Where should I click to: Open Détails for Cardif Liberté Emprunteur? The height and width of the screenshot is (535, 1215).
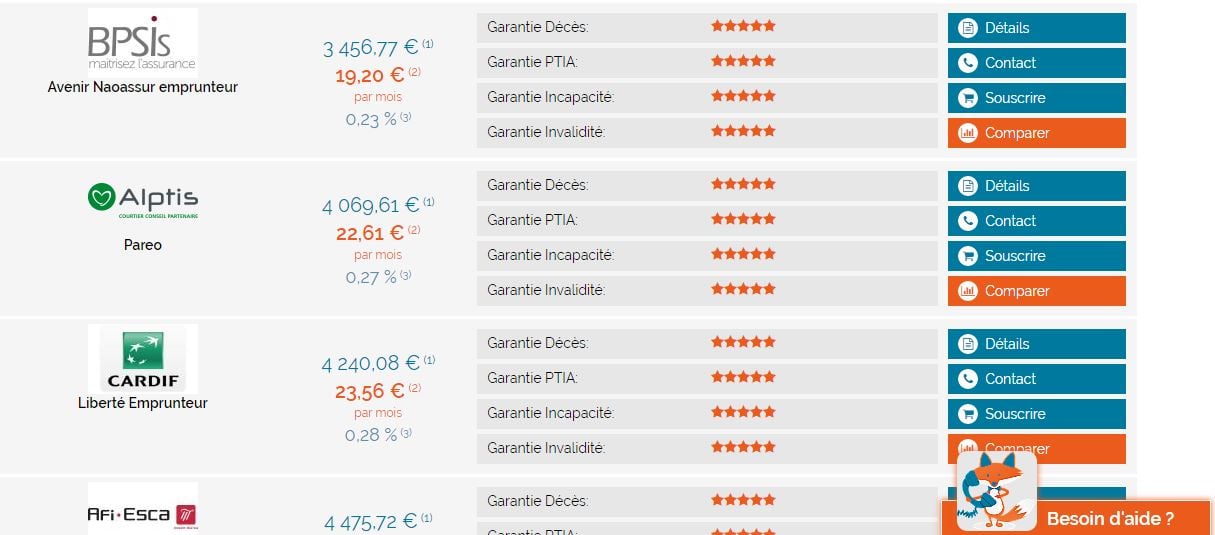pos(1036,344)
